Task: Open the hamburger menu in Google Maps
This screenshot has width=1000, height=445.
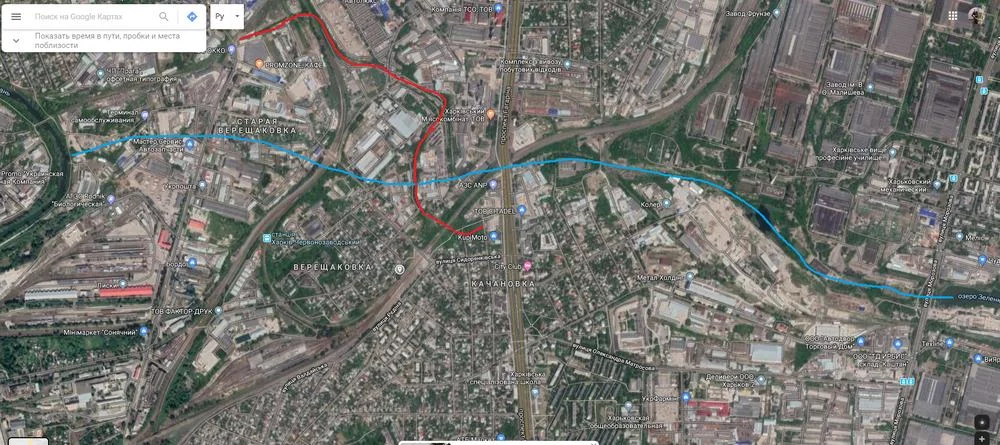Action: pyautogui.click(x=16, y=17)
